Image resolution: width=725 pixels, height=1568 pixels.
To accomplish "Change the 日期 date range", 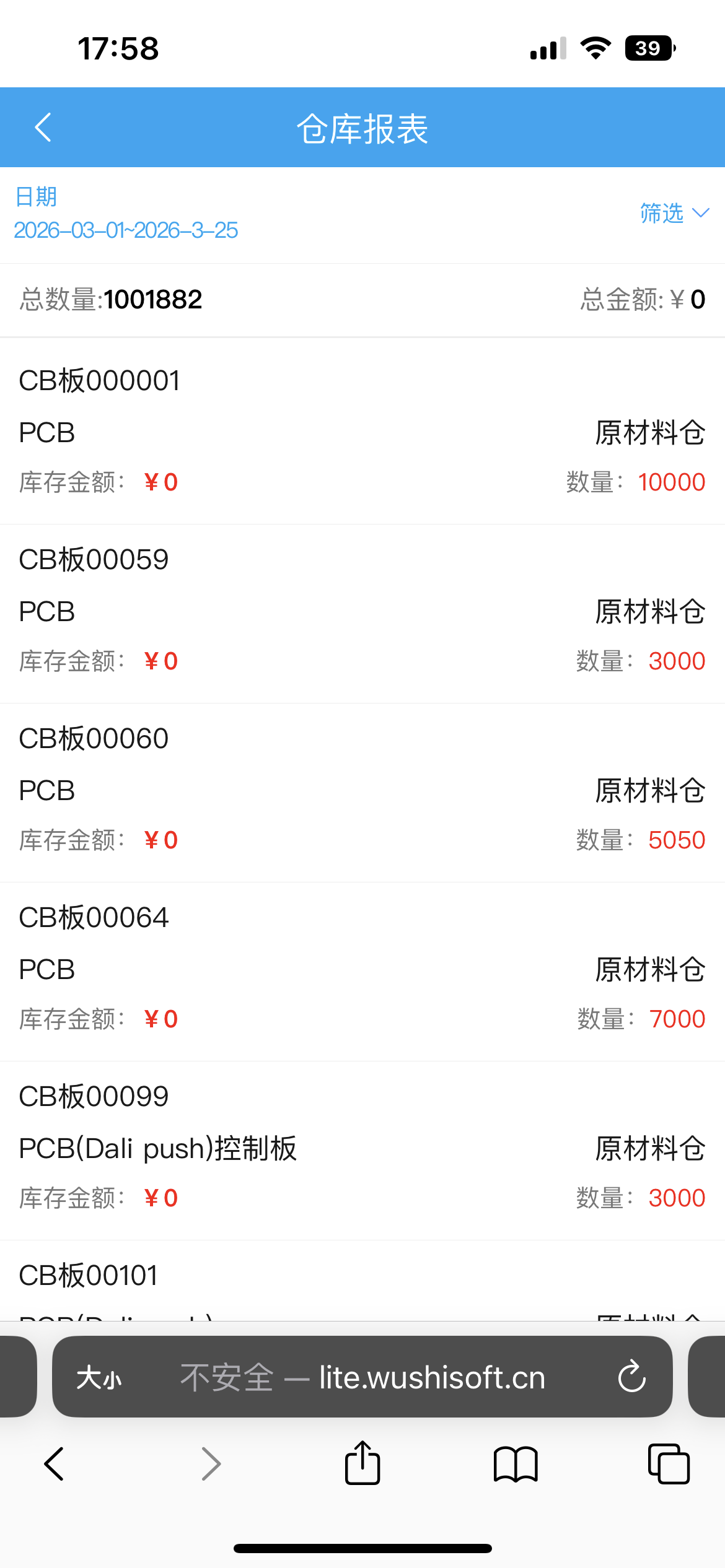I will (x=126, y=230).
